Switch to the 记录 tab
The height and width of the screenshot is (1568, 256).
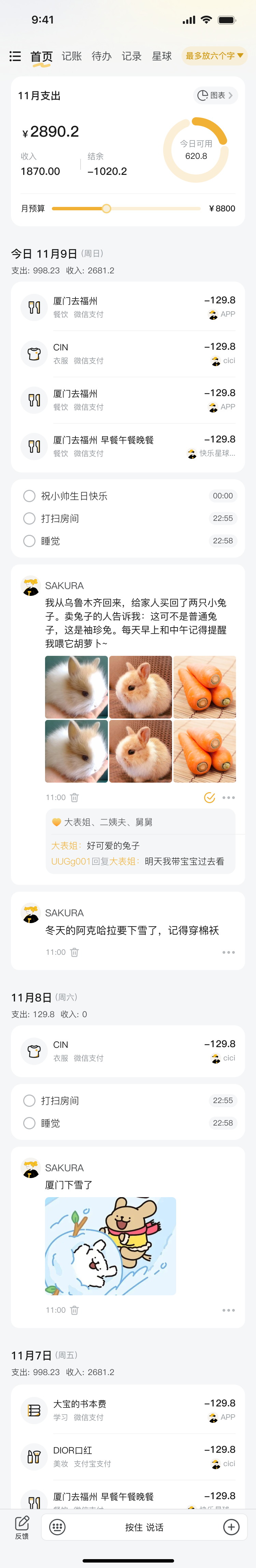pos(131,57)
